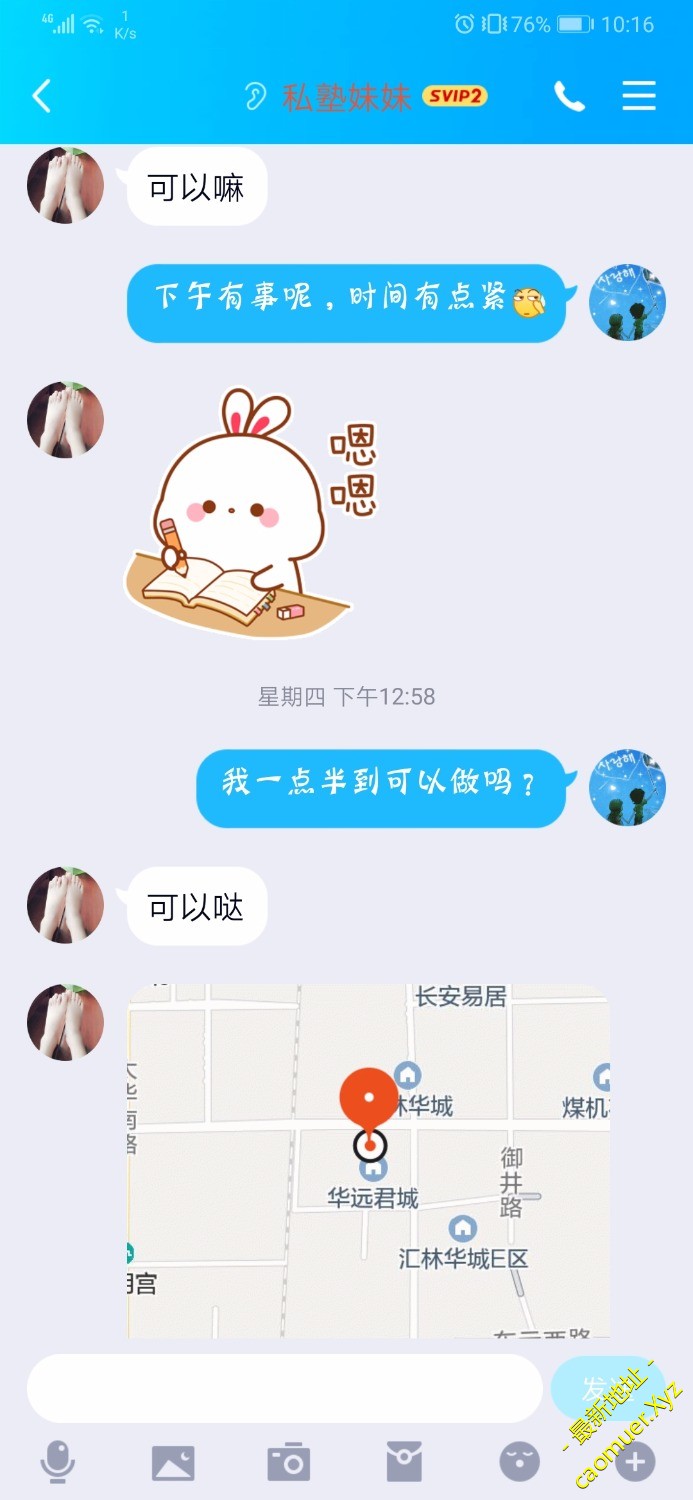Launch the camera to take a photo
693x1500 pixels.
coord(289,1463)
